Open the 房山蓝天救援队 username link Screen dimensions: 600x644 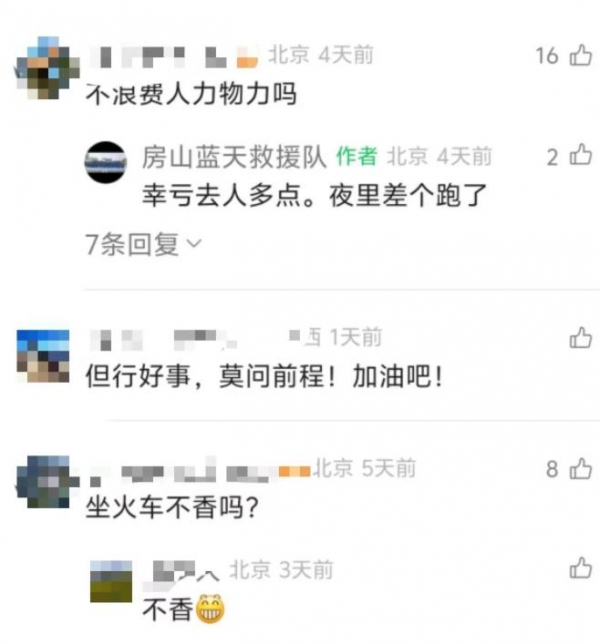click(235, 156)
